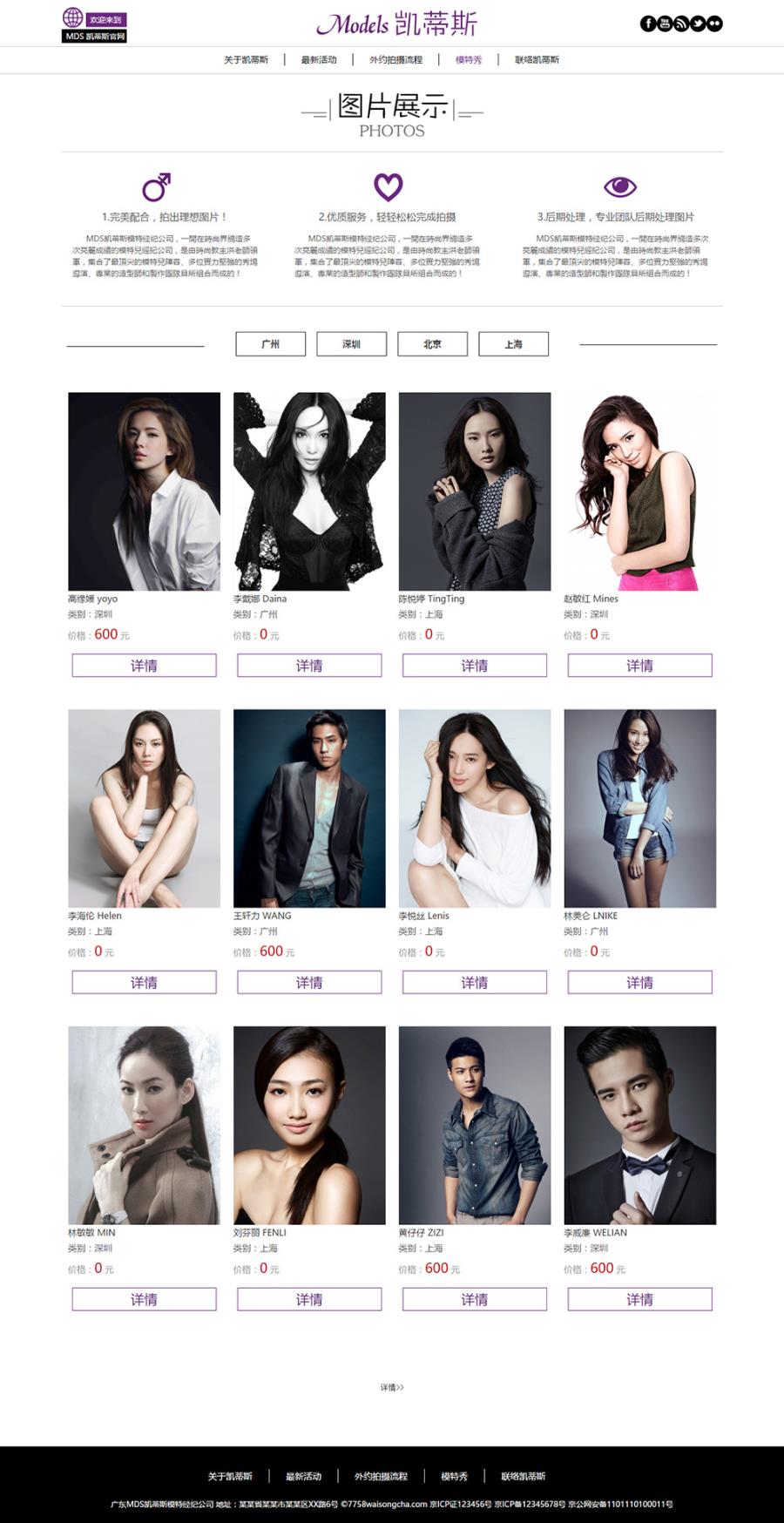784x1523 pixels.
Task: Open 模特秀 in the footer menu
Action: [x=454, y=1476]
